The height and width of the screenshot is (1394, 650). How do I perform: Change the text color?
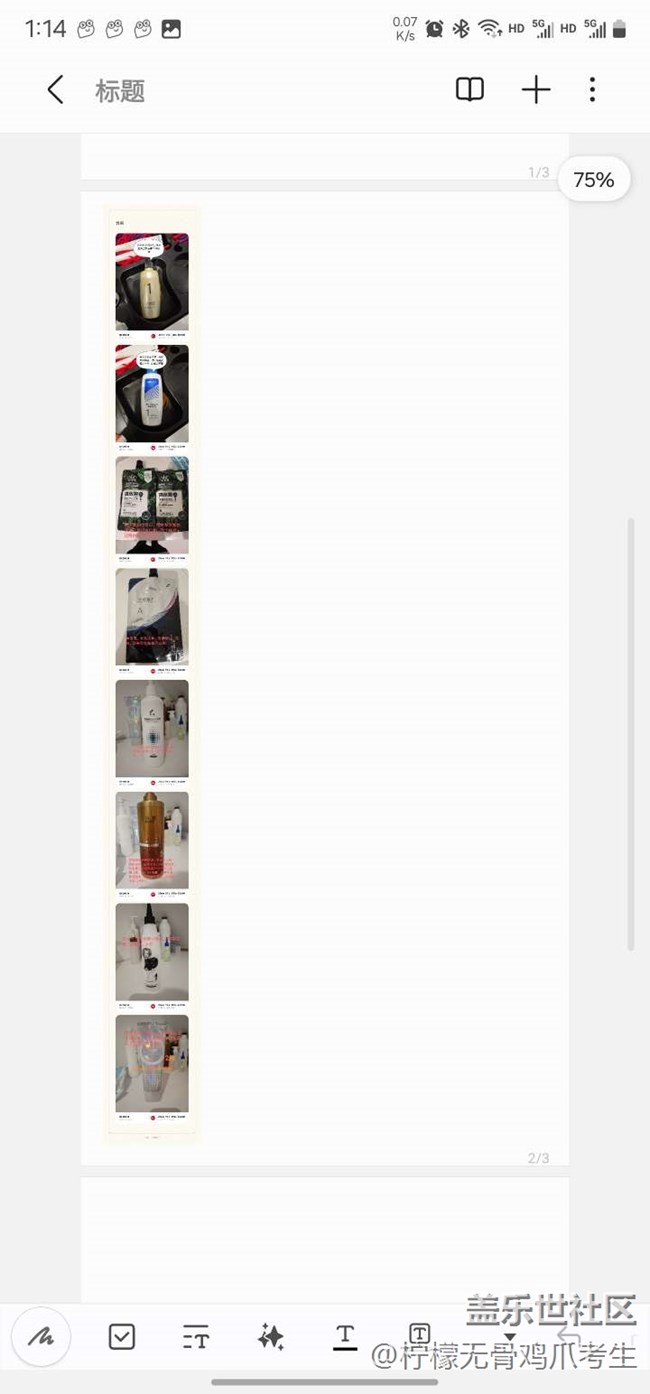[345, 1336]
